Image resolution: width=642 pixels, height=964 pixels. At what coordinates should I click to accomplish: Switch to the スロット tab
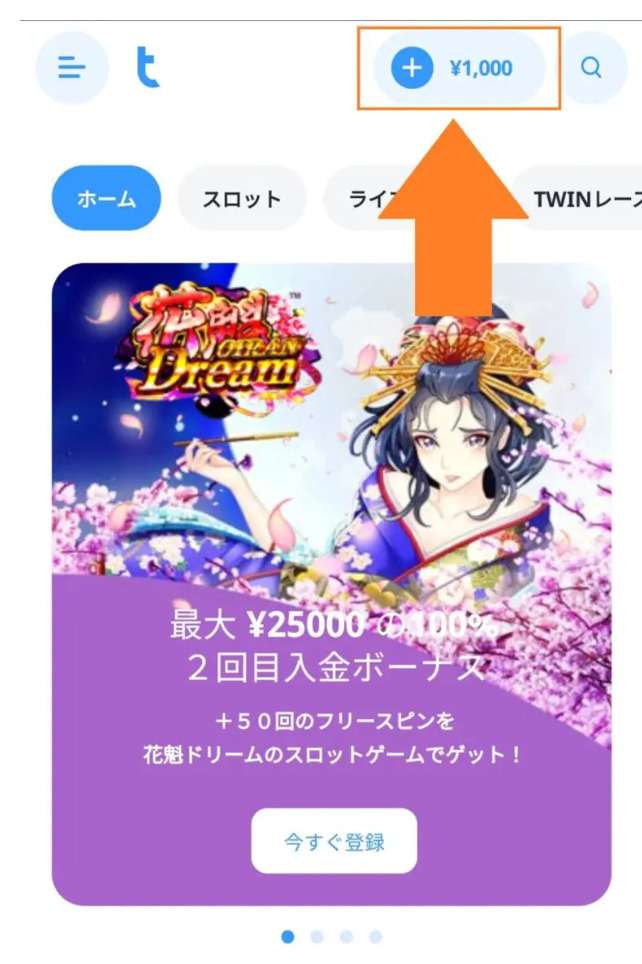tap(241, 198)
